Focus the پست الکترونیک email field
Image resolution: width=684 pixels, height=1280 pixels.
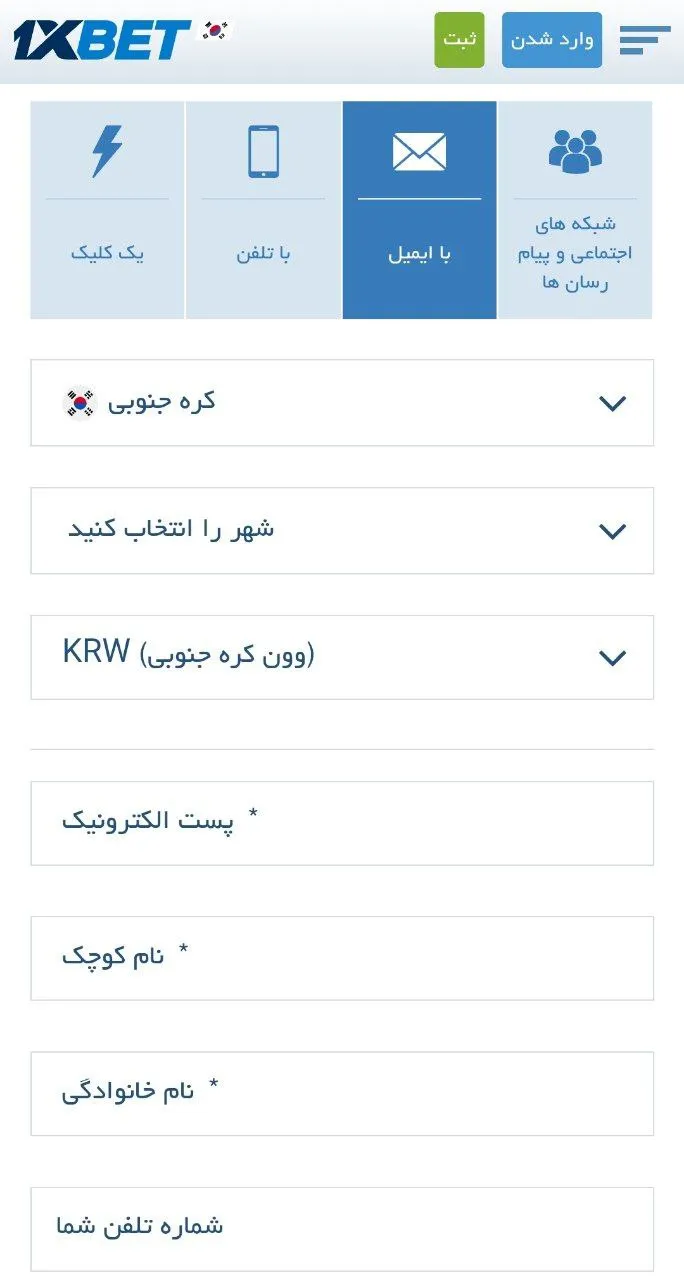[342, 823]
